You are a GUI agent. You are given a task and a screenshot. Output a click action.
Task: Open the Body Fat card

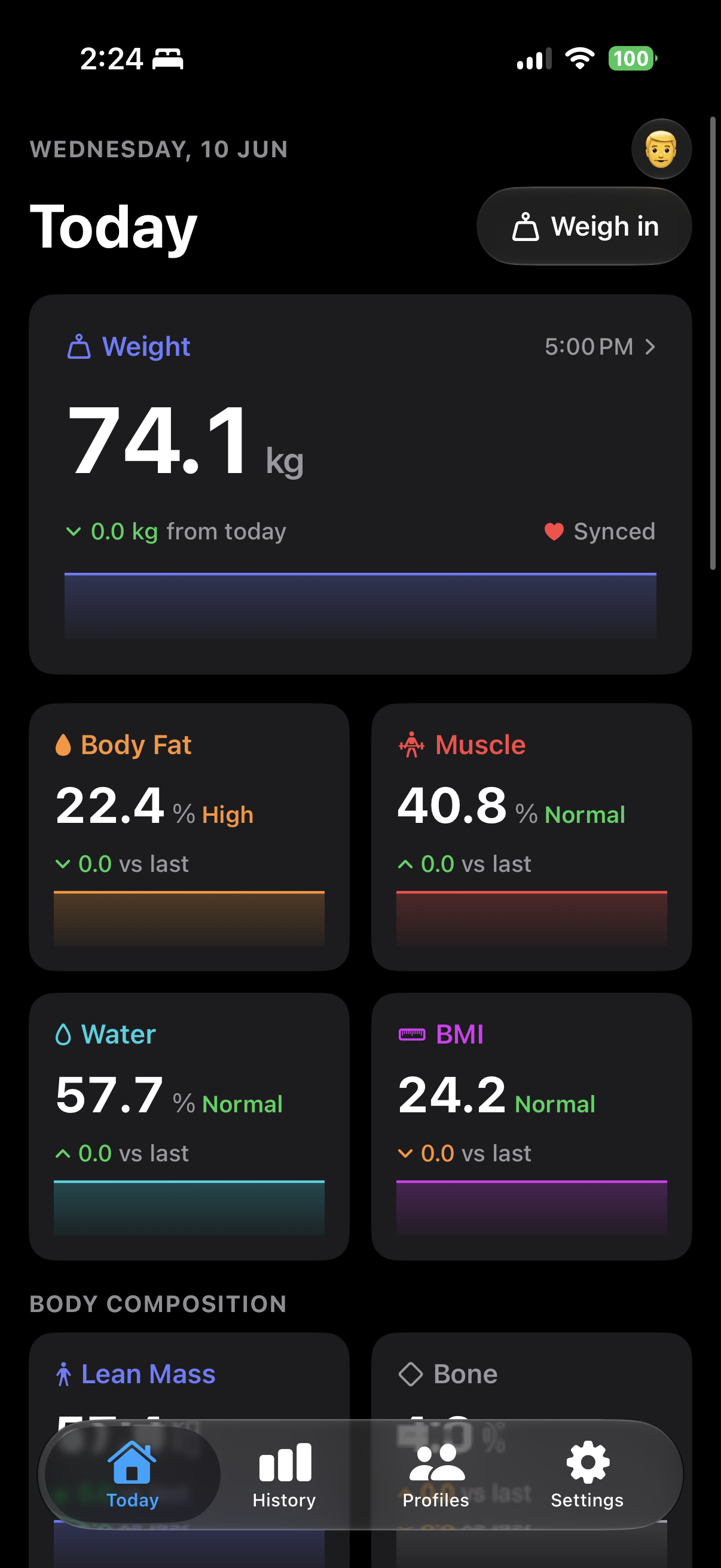tap(190, 837)
